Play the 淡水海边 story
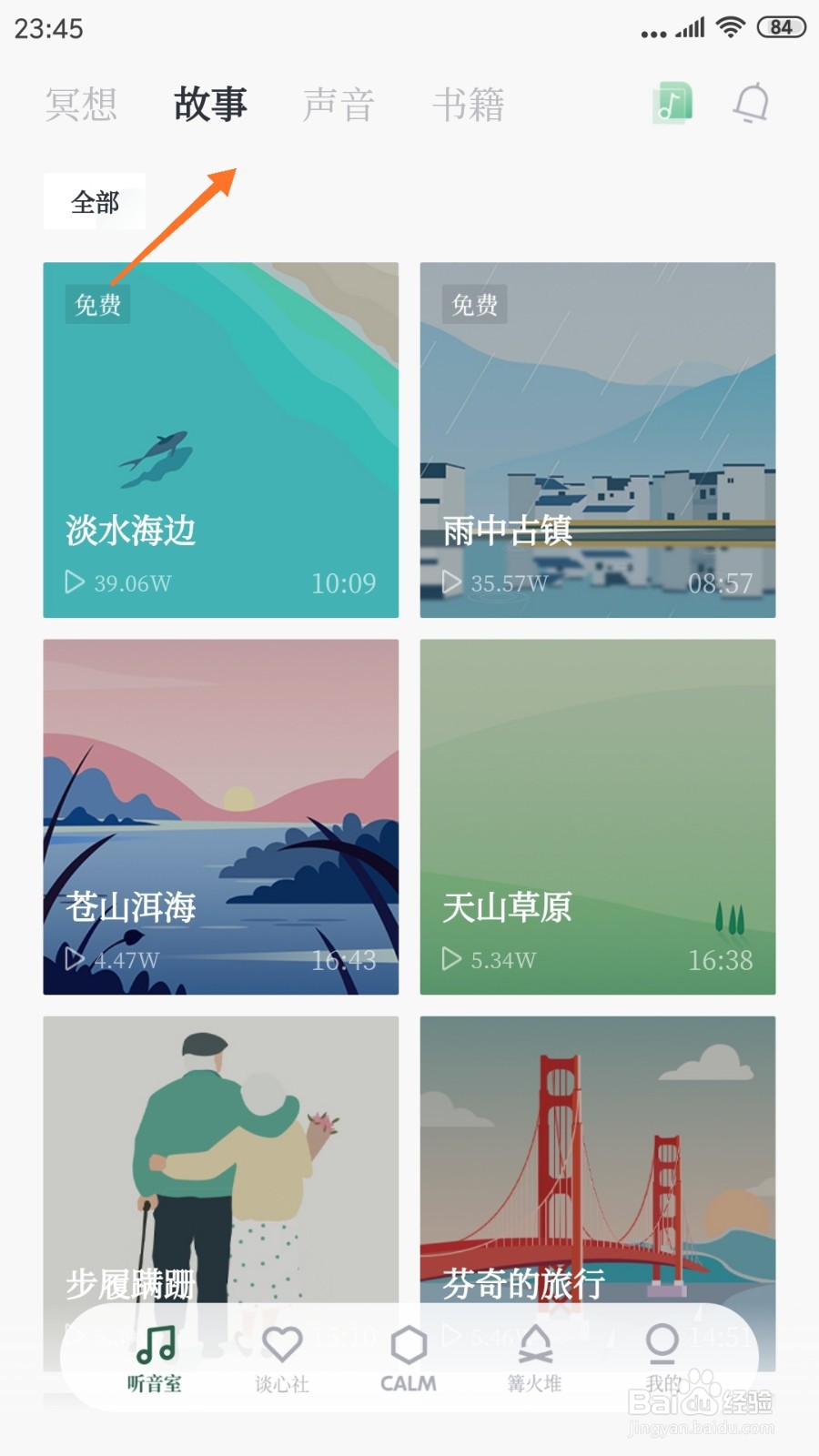The image size is (819, 1456). pyautogui.click(x=220, y=440)
